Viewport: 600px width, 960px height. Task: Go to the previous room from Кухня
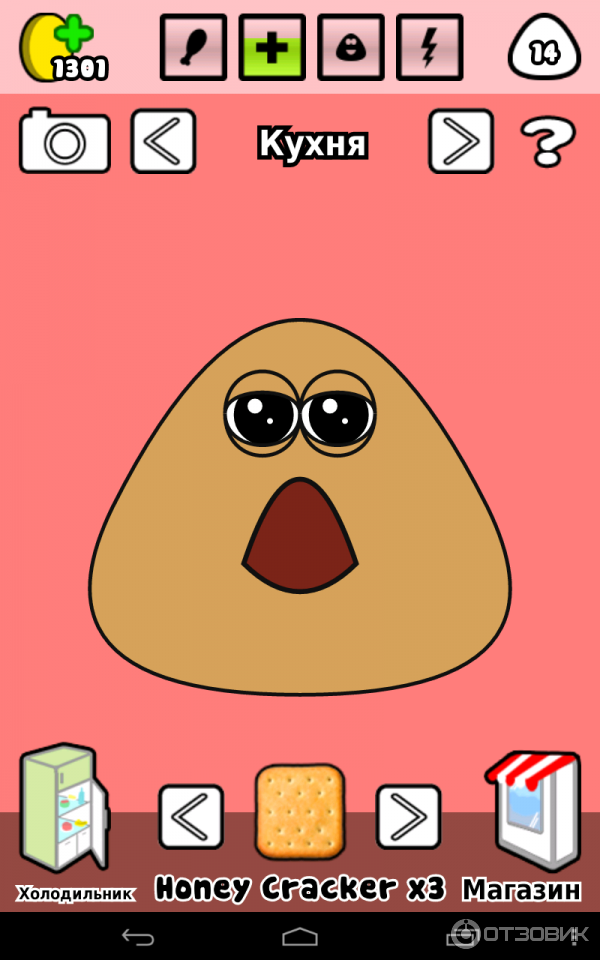(163, 142)
